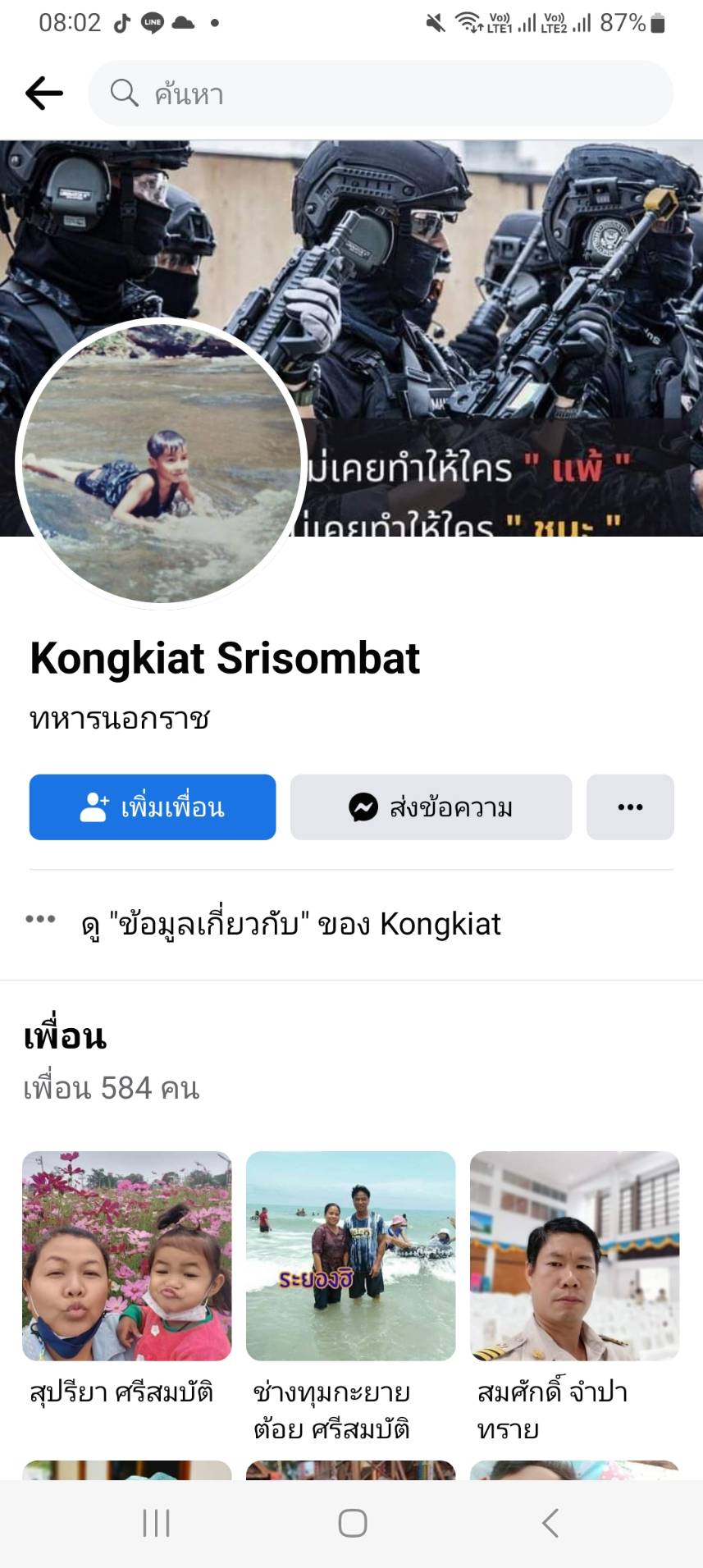Send a message via ส่งข้อความ
The image size is (703, 1568).
(x=431, y=807)
